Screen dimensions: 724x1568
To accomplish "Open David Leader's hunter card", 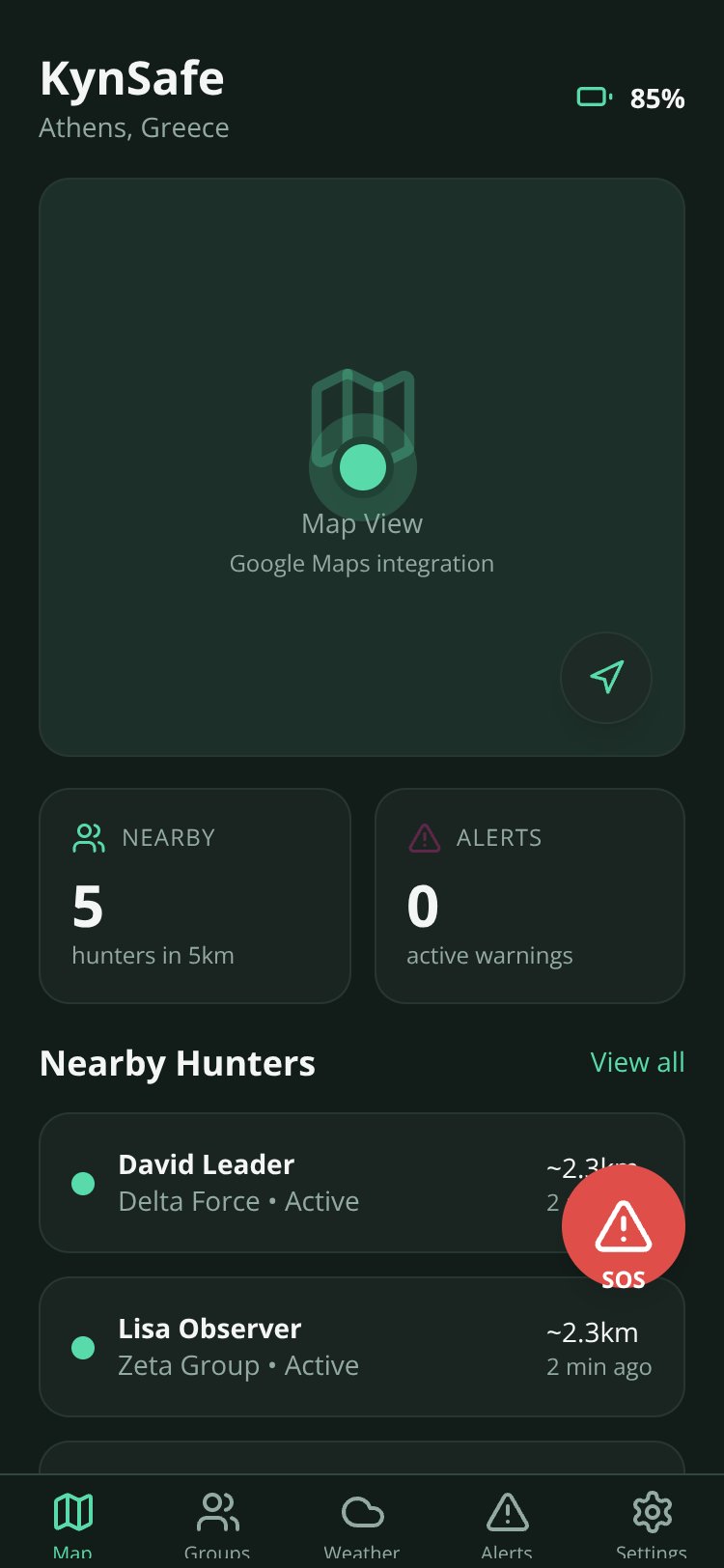I will [362, 1183].
